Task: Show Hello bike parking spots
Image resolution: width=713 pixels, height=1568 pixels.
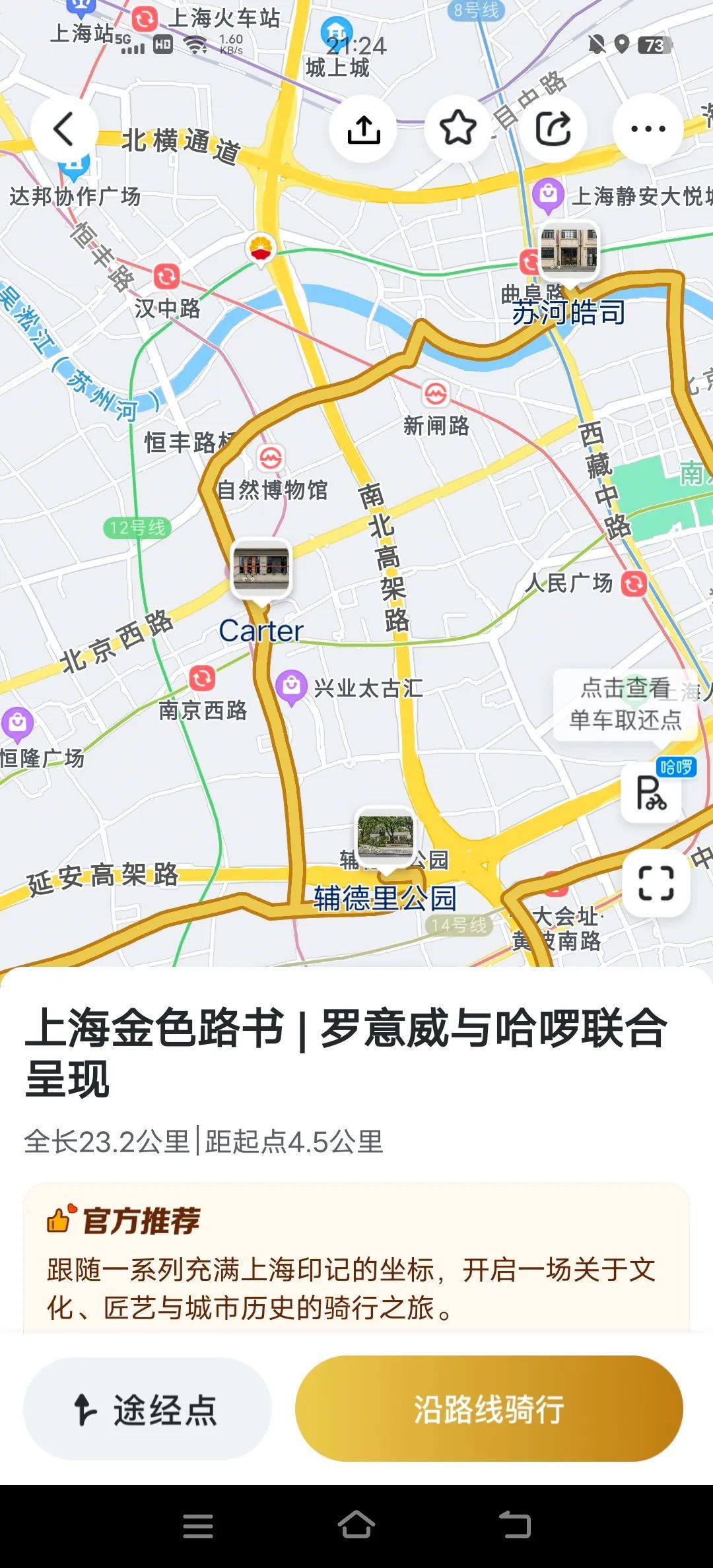Action: tap(652, 792)
